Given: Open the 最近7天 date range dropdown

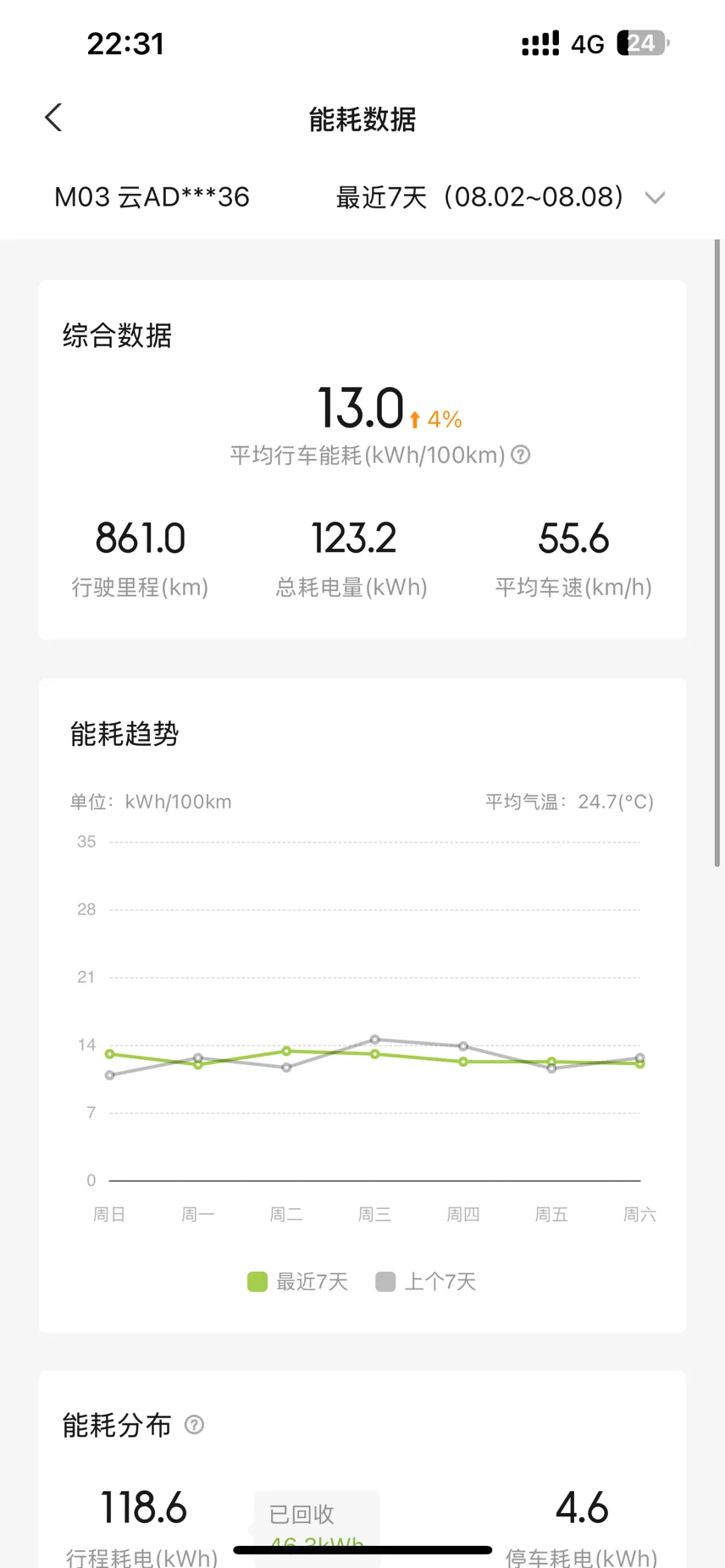Looking at the screenshot, I should pos(501,197).
